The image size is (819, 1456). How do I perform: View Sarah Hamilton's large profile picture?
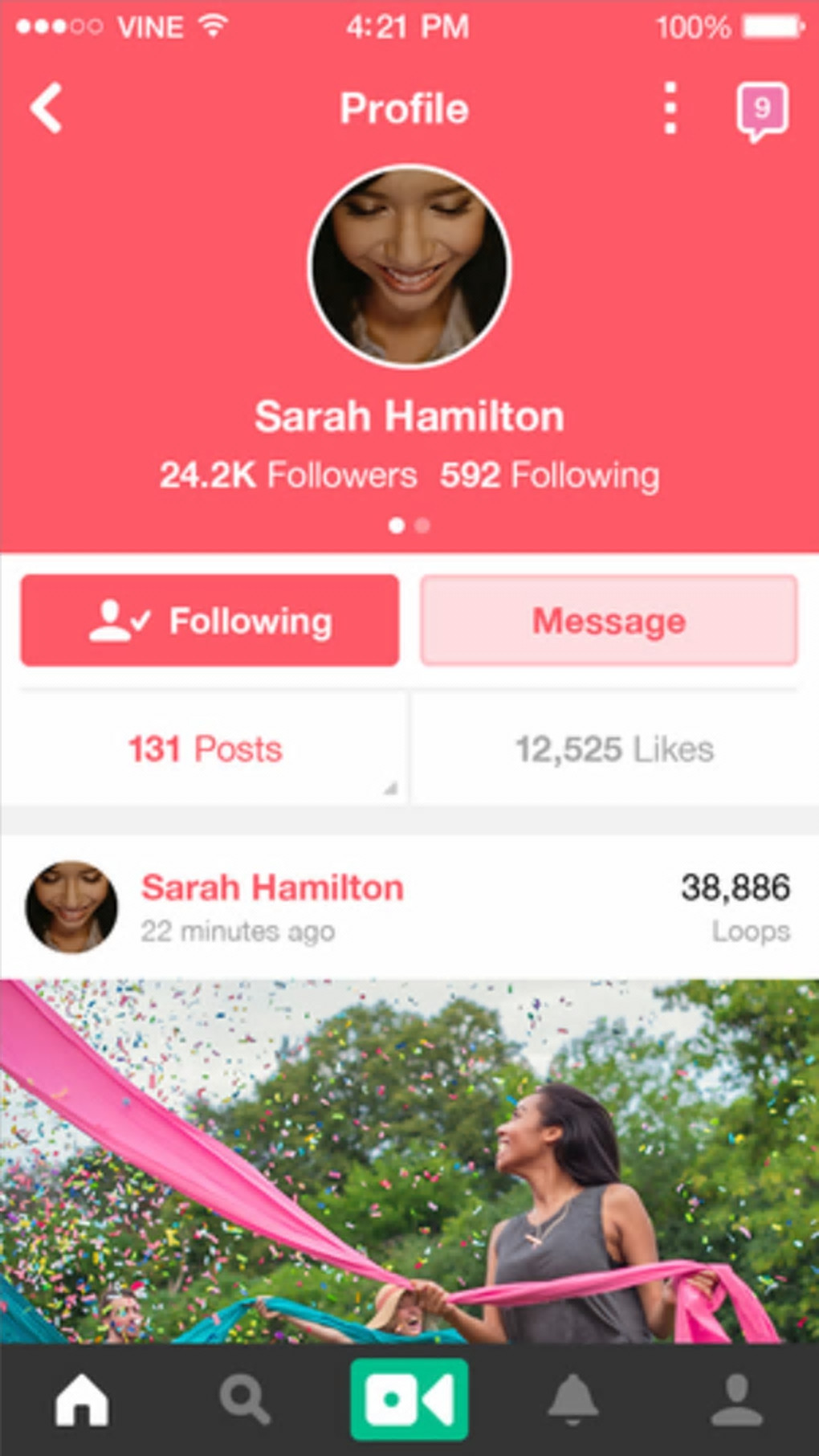pos(409,267)
